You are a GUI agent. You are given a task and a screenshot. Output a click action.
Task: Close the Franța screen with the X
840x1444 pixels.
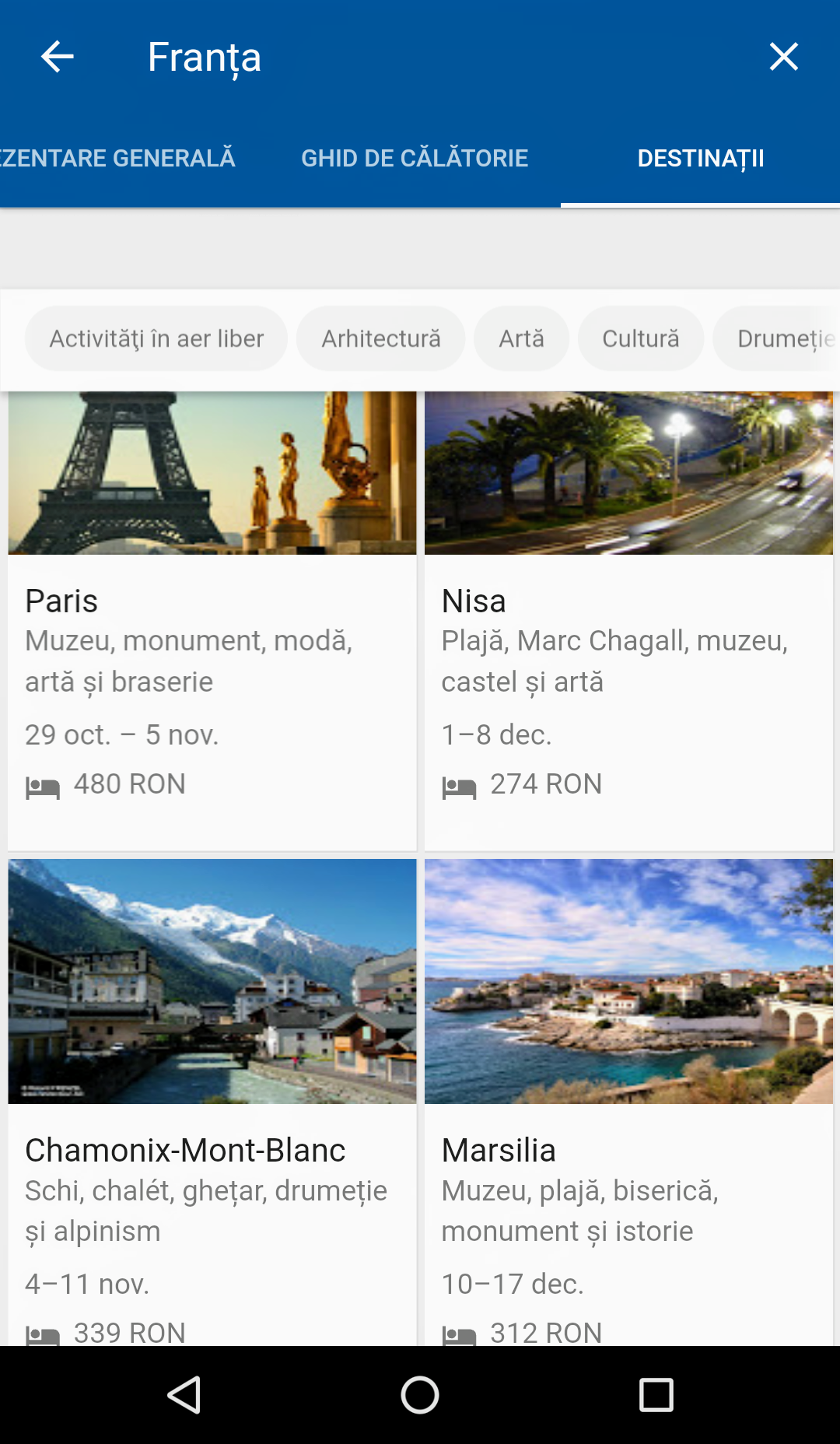click(783, 57)
